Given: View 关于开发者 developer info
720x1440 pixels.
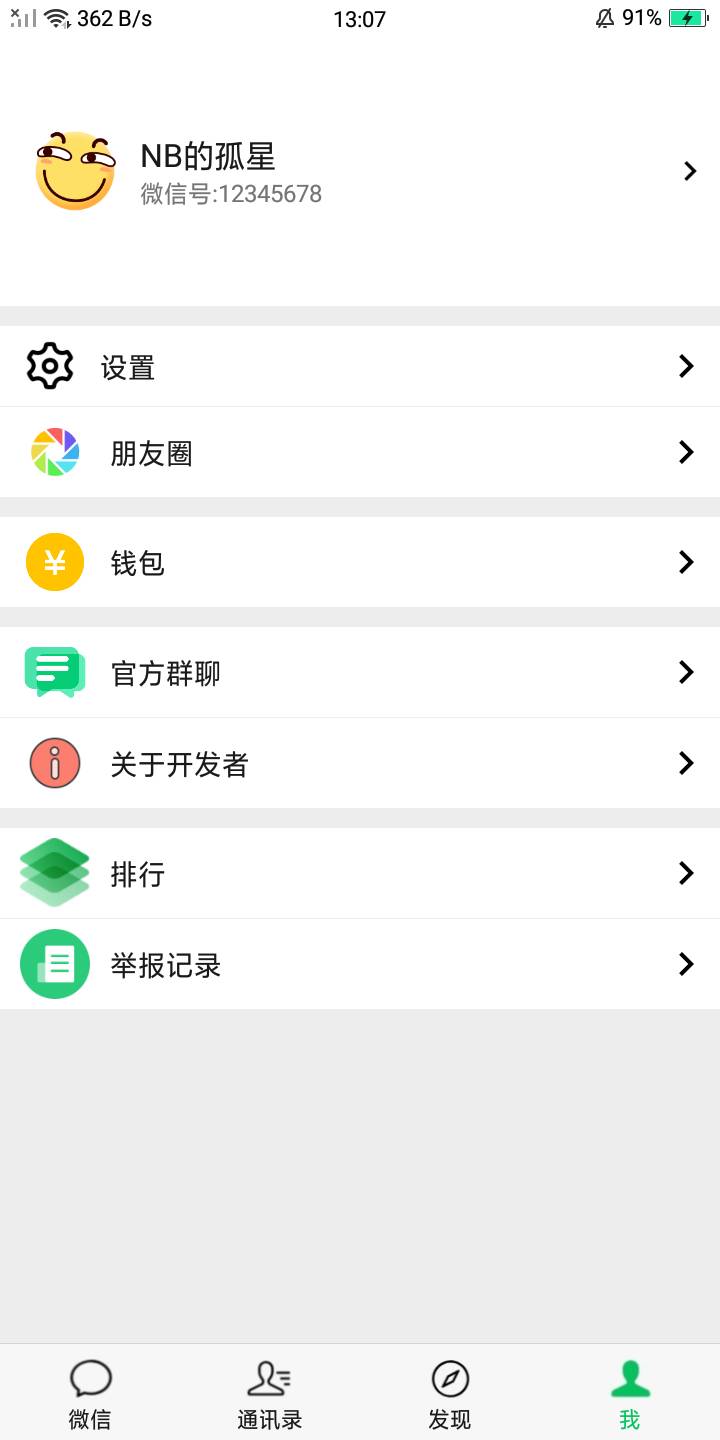Looking at the screenshot, I should click(x=360, y=764).
